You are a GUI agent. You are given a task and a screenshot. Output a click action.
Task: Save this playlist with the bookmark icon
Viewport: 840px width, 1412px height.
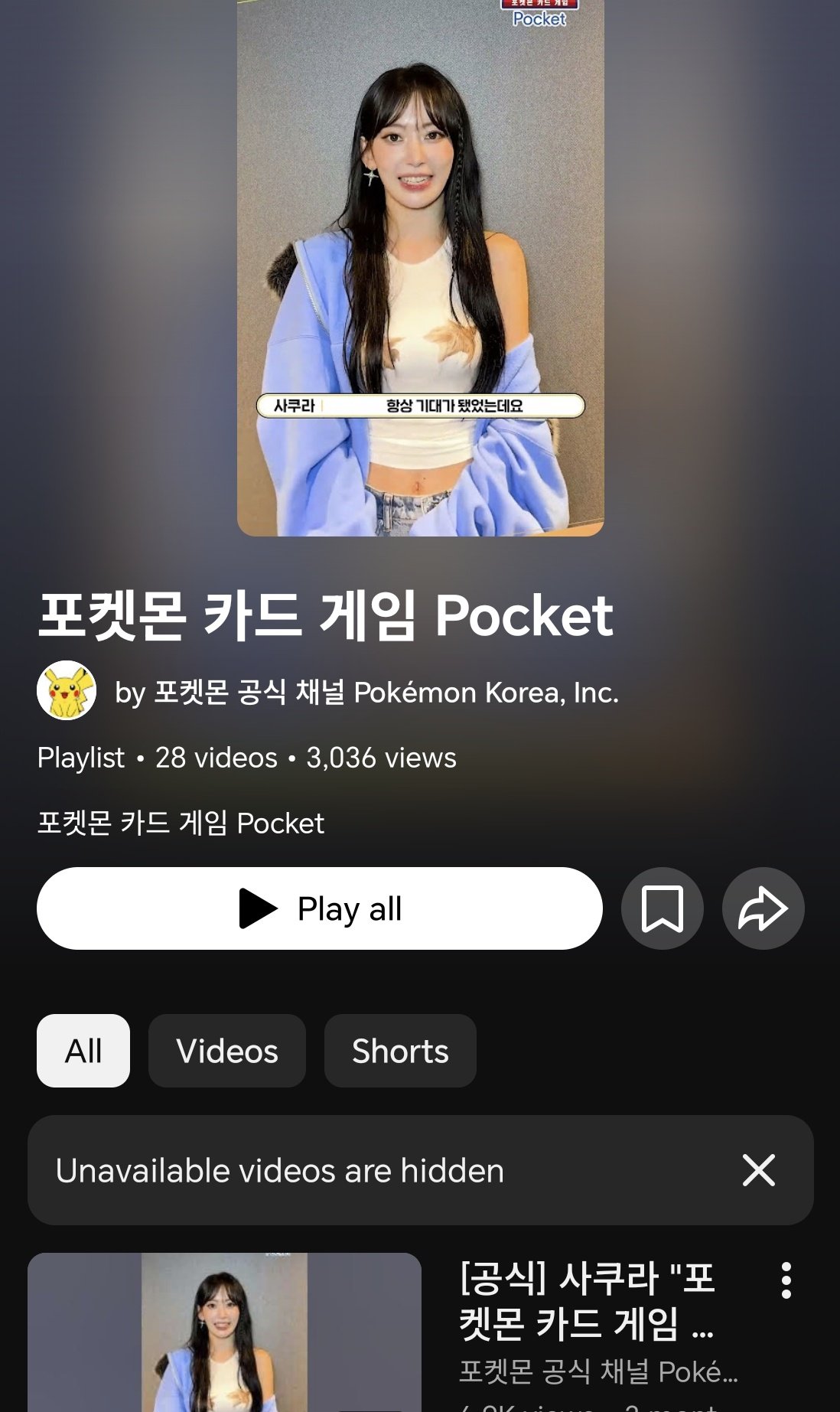[x=662, y=908]
